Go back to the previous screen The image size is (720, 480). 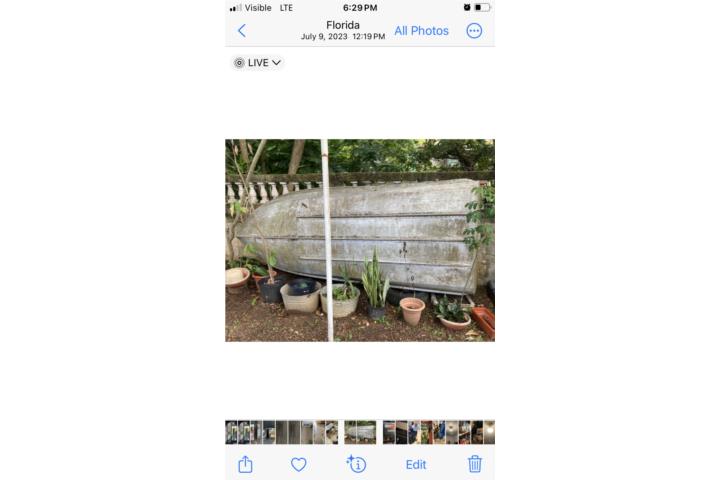click(241, 31)
